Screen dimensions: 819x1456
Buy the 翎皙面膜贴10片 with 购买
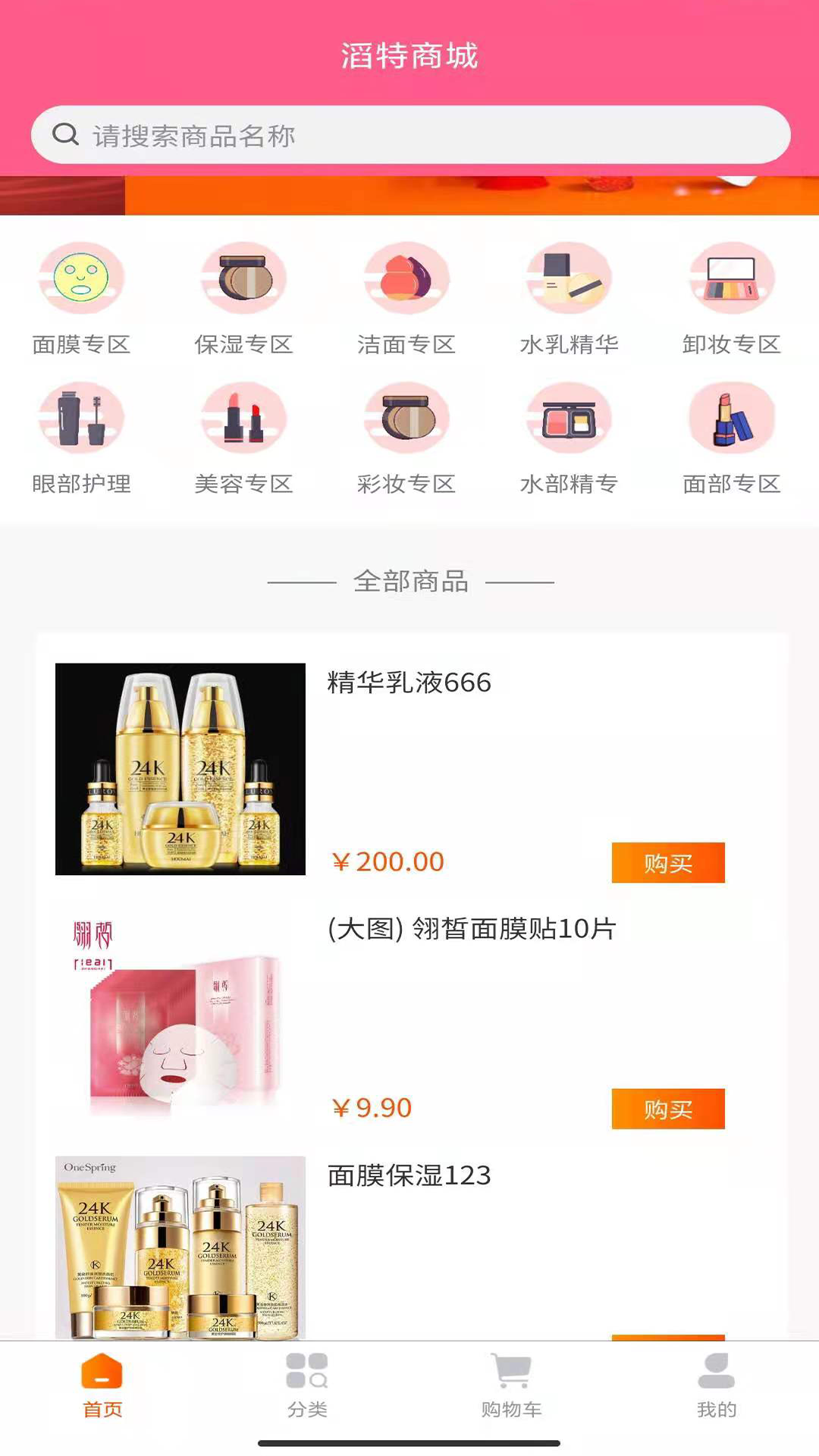point(668,1109)
